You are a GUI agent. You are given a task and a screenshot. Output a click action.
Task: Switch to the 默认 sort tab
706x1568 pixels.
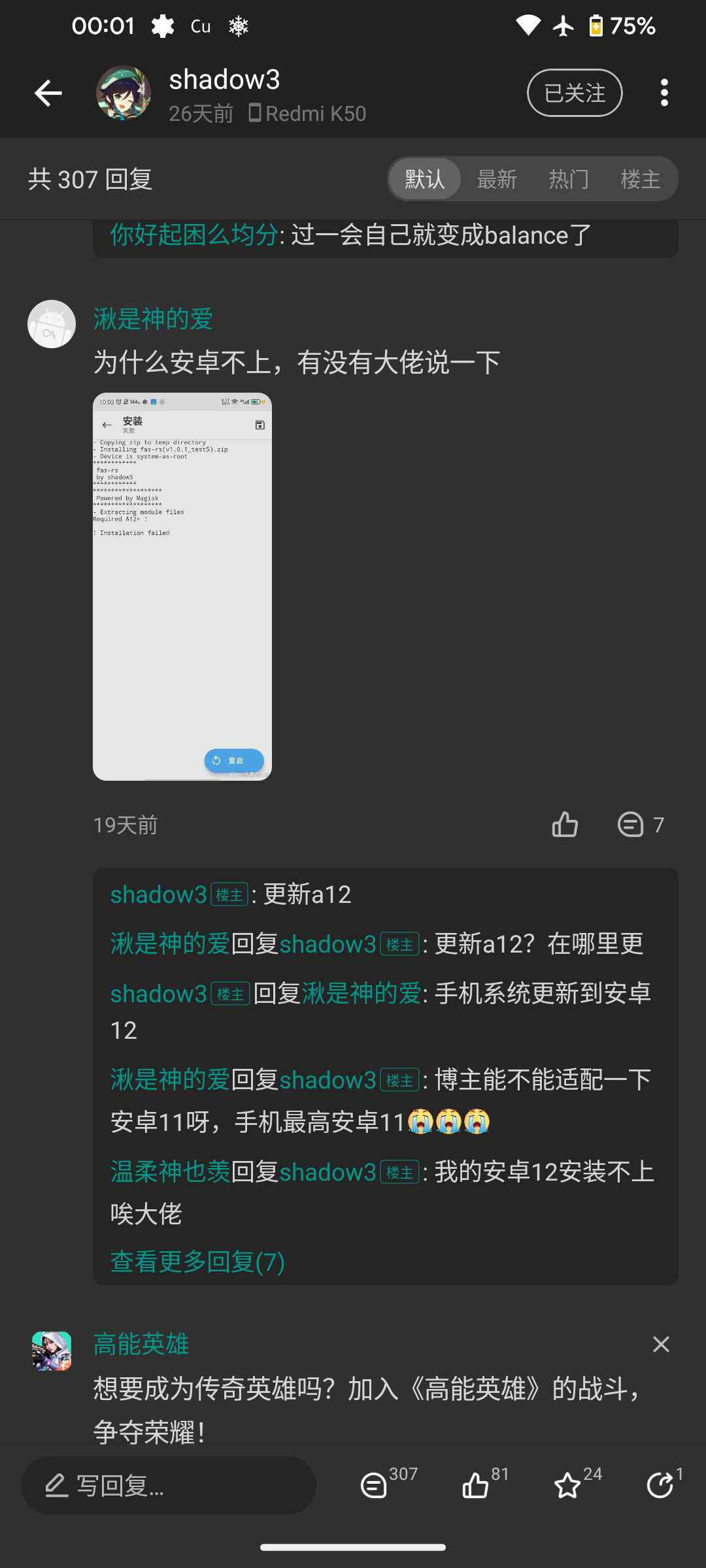click(x=424, y=179)
